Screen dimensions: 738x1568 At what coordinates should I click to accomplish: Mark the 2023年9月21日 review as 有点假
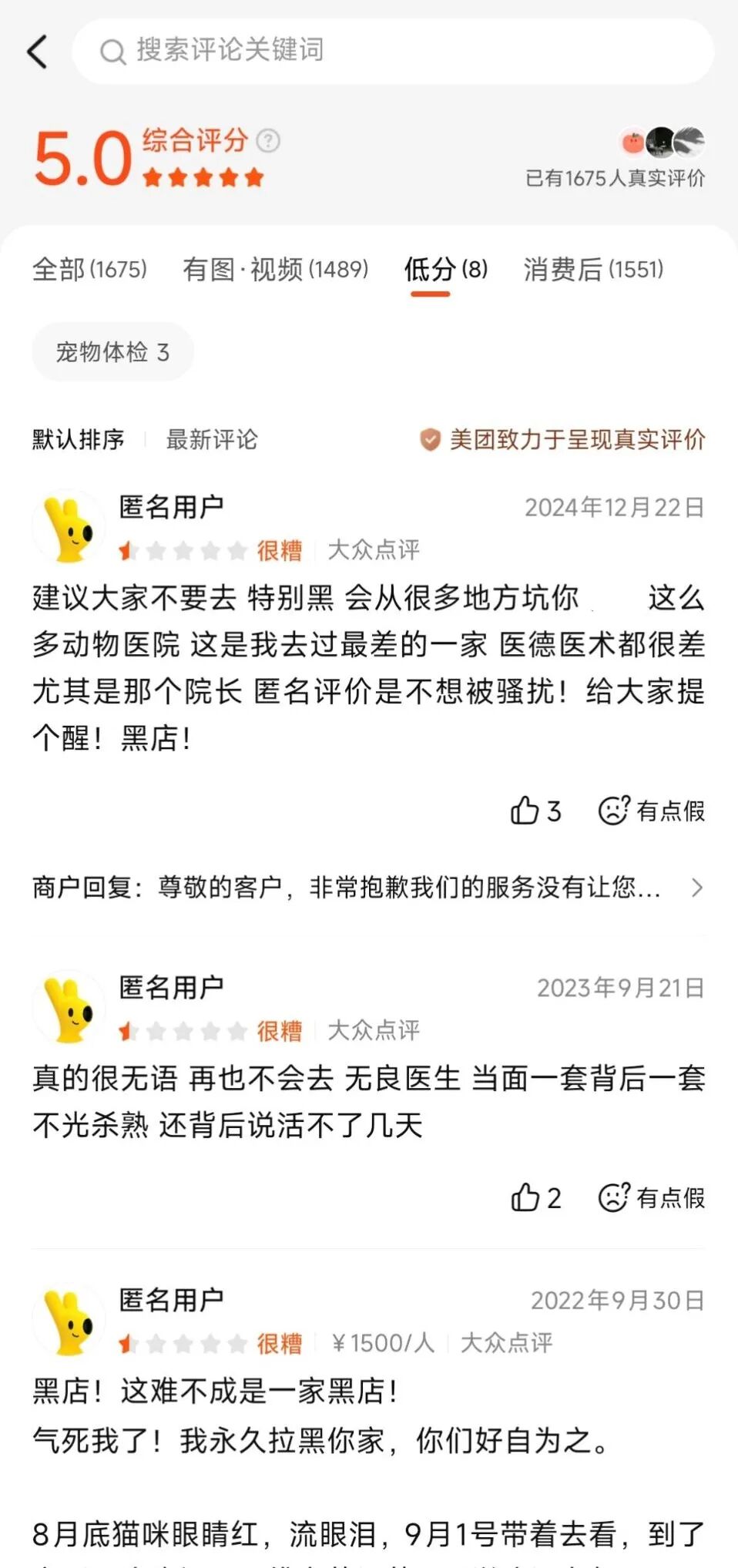click(652, 1197)
